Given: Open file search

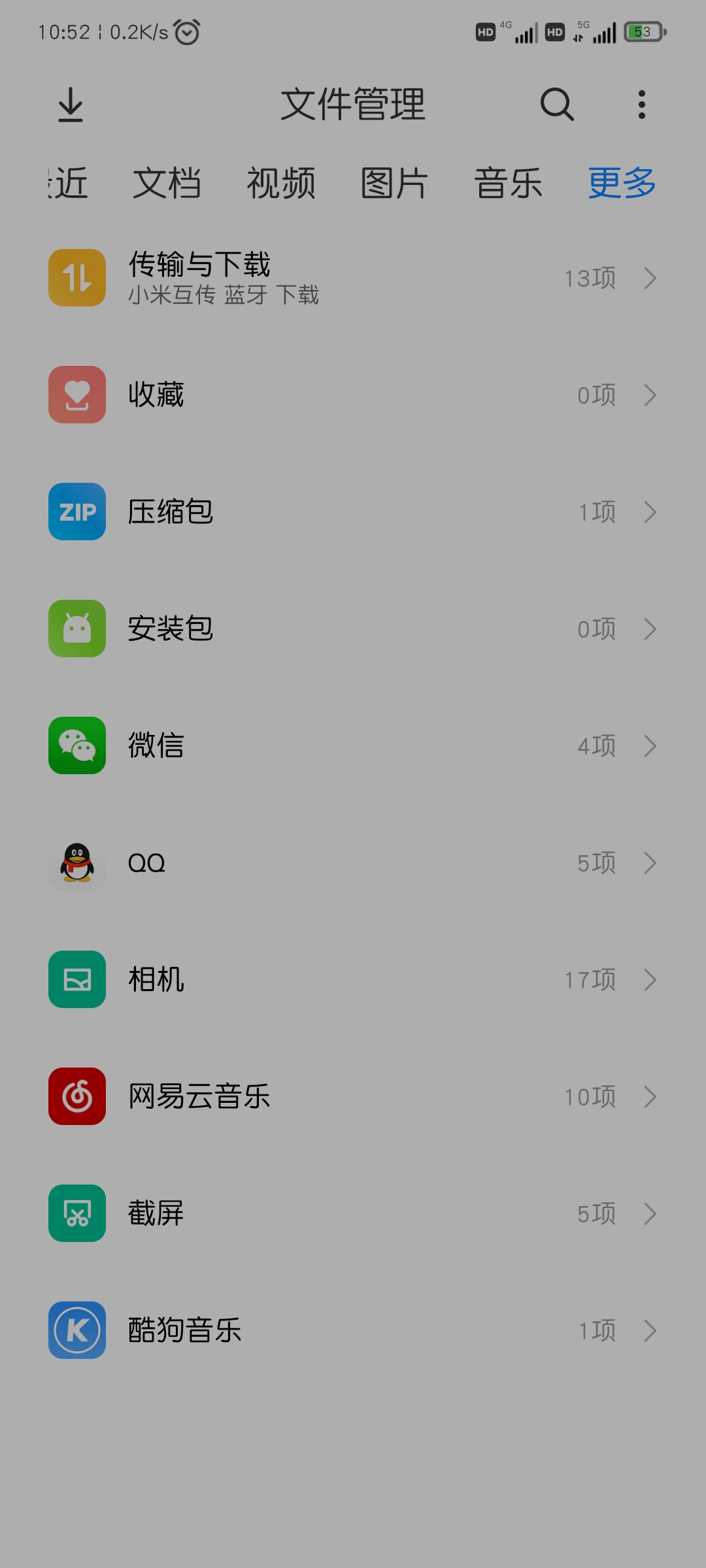Looking at the screenshot, I should (557, 105).
